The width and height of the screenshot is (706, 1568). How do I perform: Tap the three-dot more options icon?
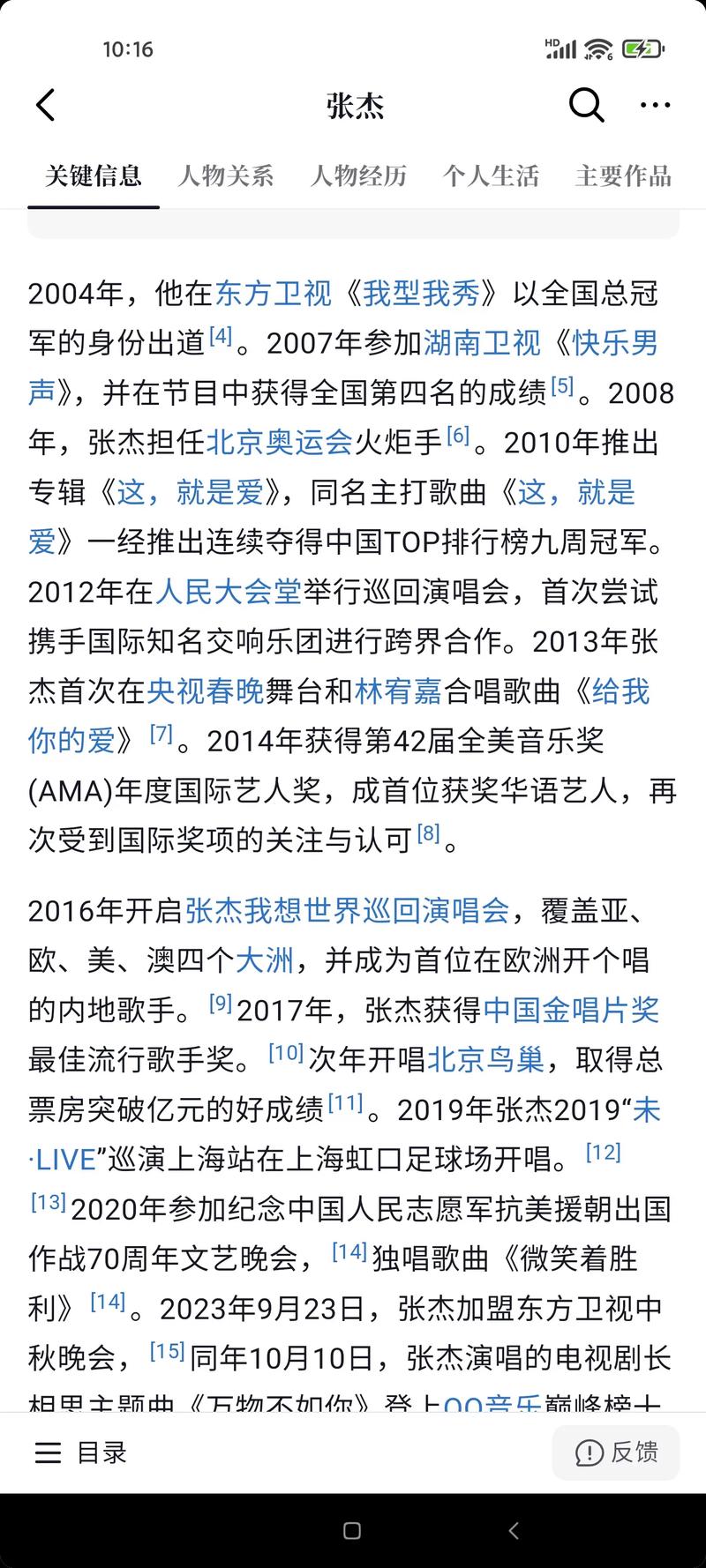[654, 104]
